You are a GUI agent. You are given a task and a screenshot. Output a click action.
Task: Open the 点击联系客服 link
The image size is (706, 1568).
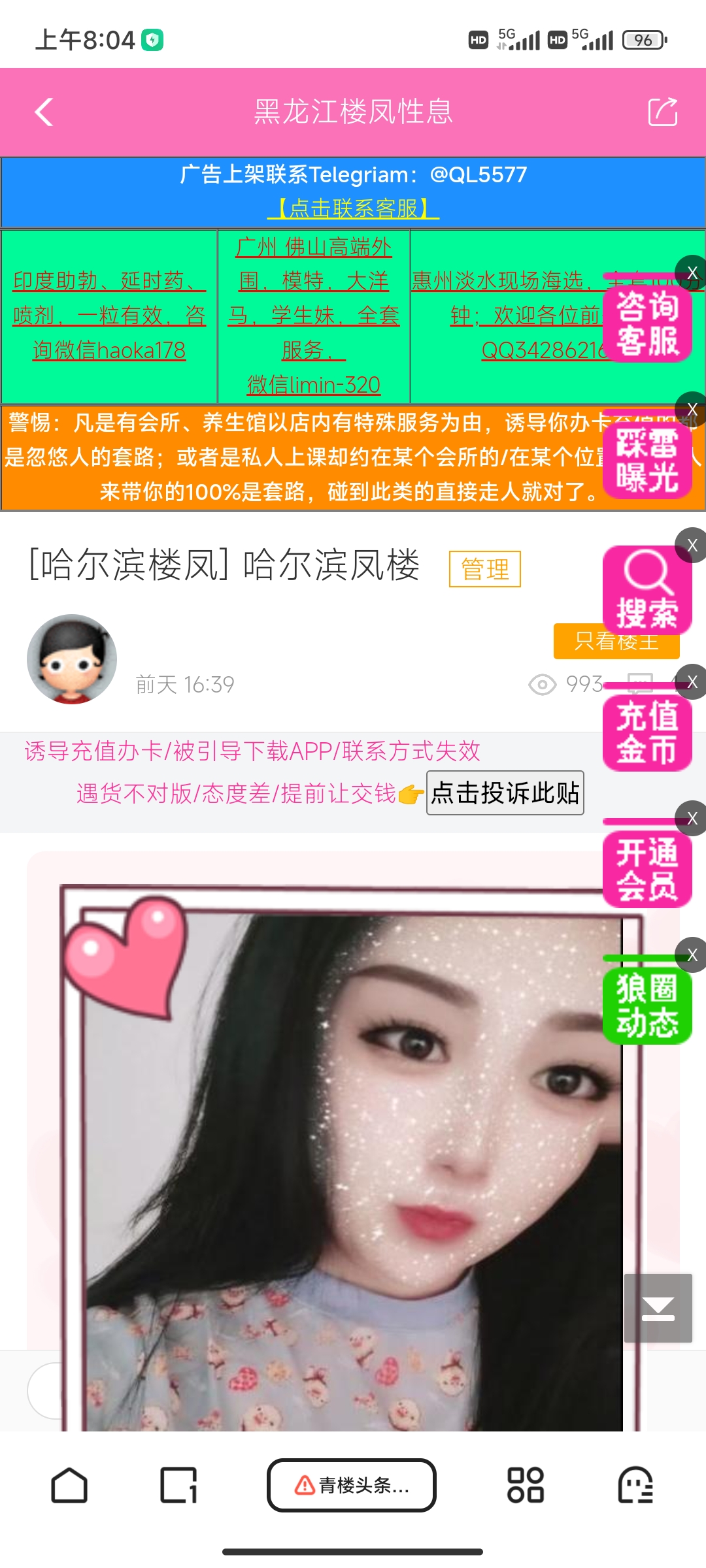coord(353,208)
